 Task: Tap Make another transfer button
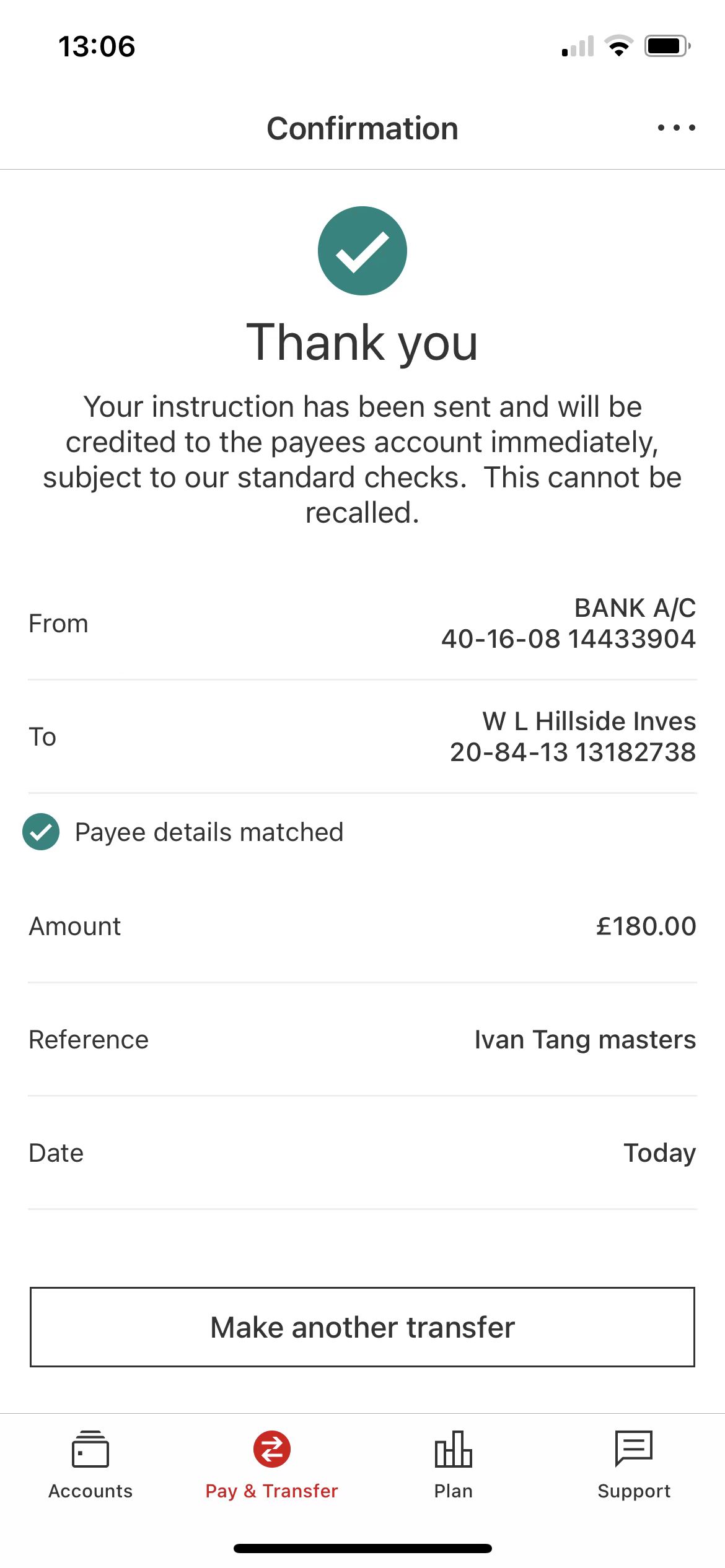[x=362, y=1327]
